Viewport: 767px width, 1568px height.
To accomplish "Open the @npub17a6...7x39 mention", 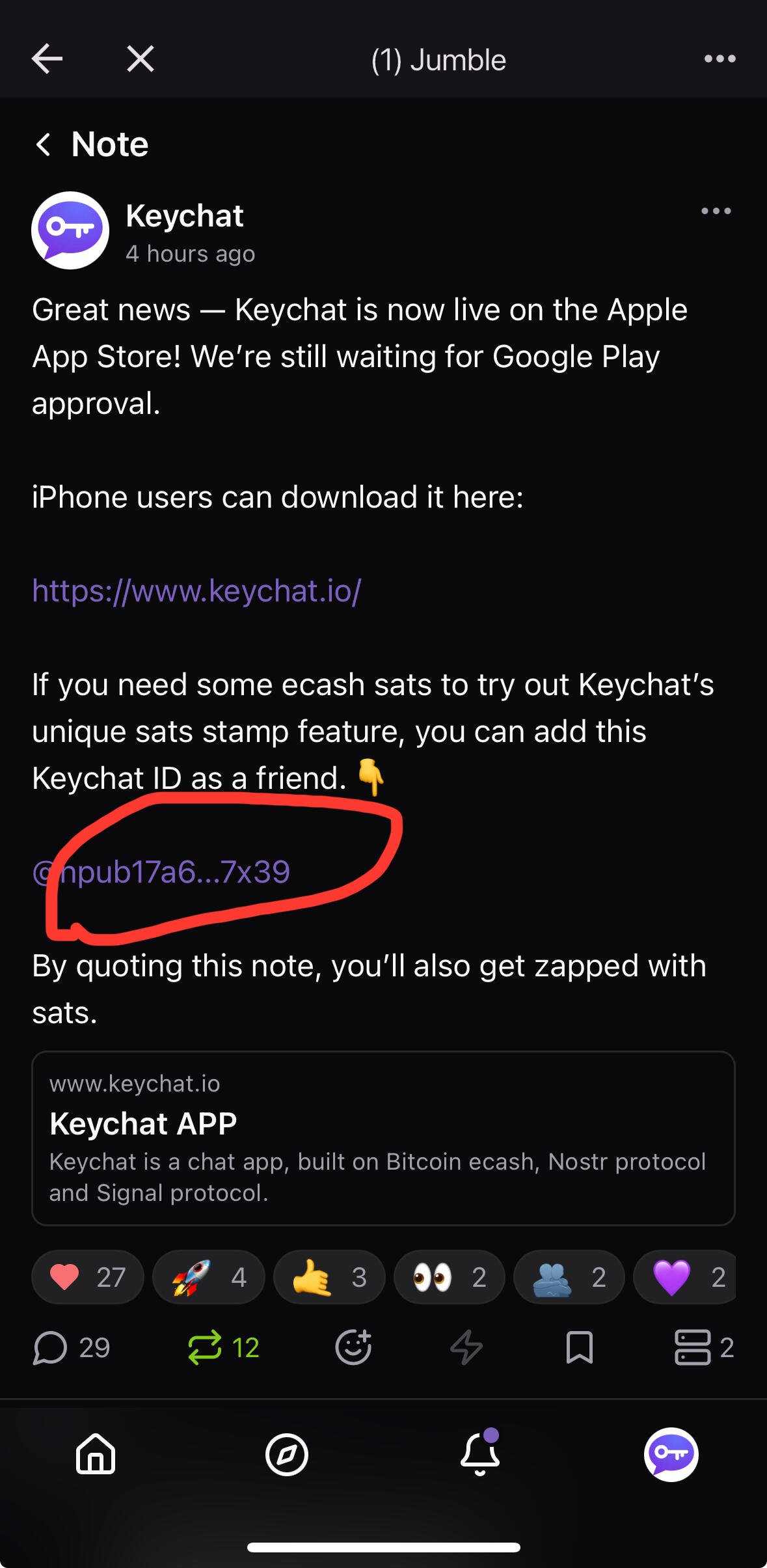I will [x=161, y=872].
